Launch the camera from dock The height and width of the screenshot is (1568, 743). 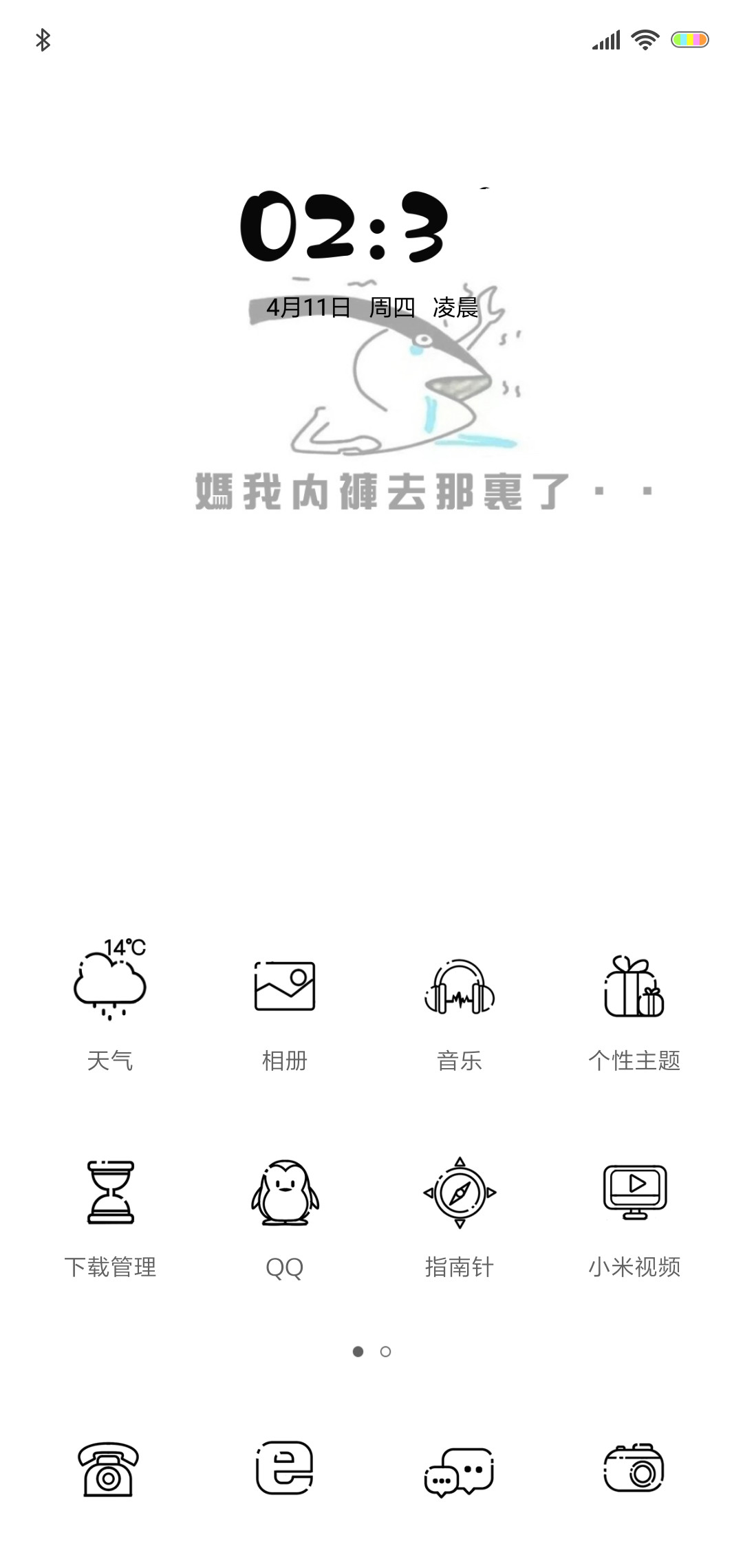[634, 1468]
